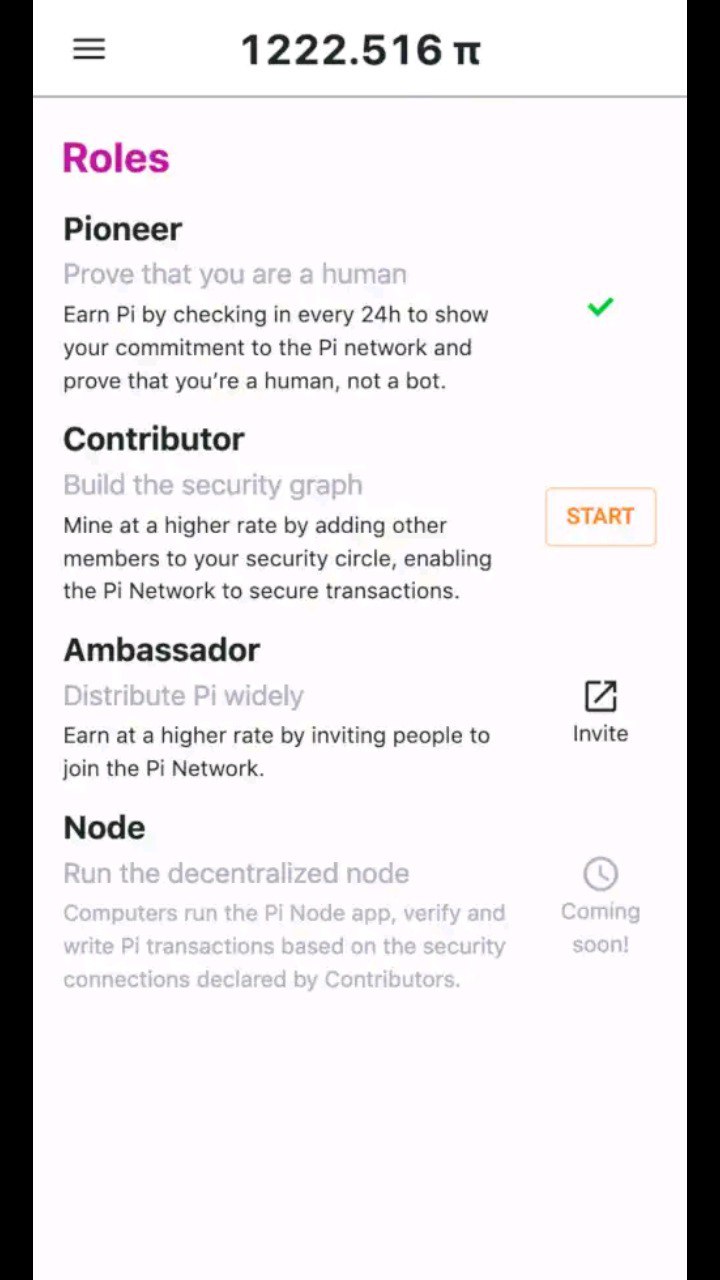Screen dimensions: 720x1280
Task: Tap the Ambassador Invite share icon
Action: 600,697
